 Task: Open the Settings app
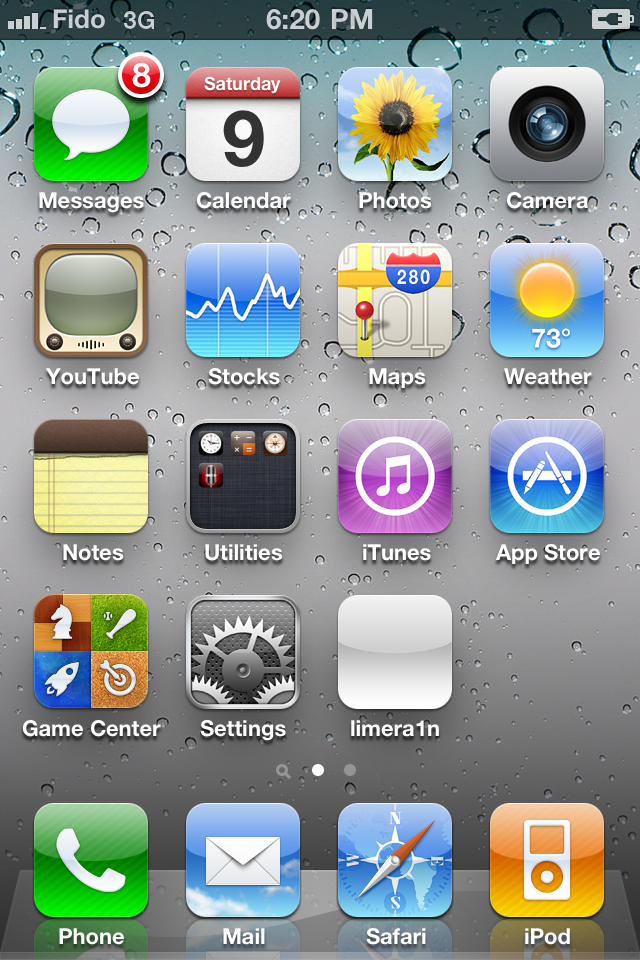[x=243, y=653]
